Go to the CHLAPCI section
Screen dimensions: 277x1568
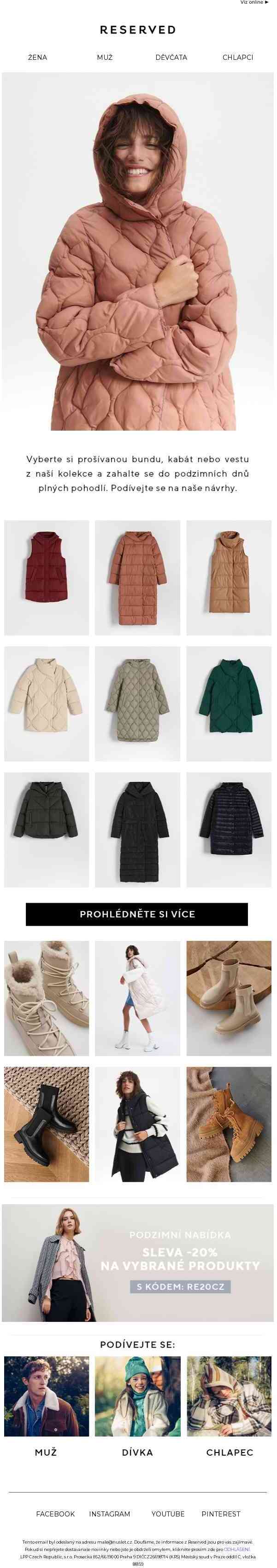point(237,57)
